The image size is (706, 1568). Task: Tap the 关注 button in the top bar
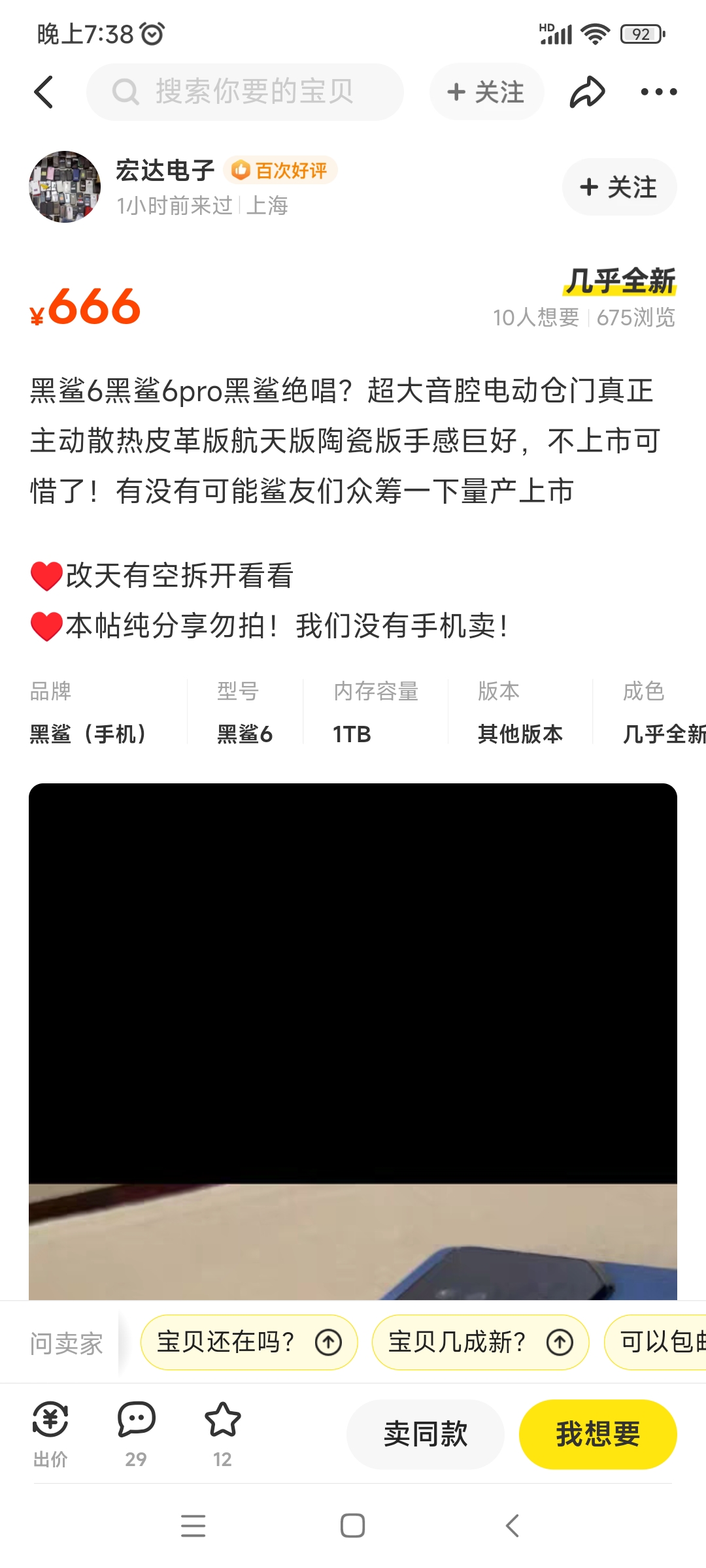pyautogui.click(x=486, y=92)
